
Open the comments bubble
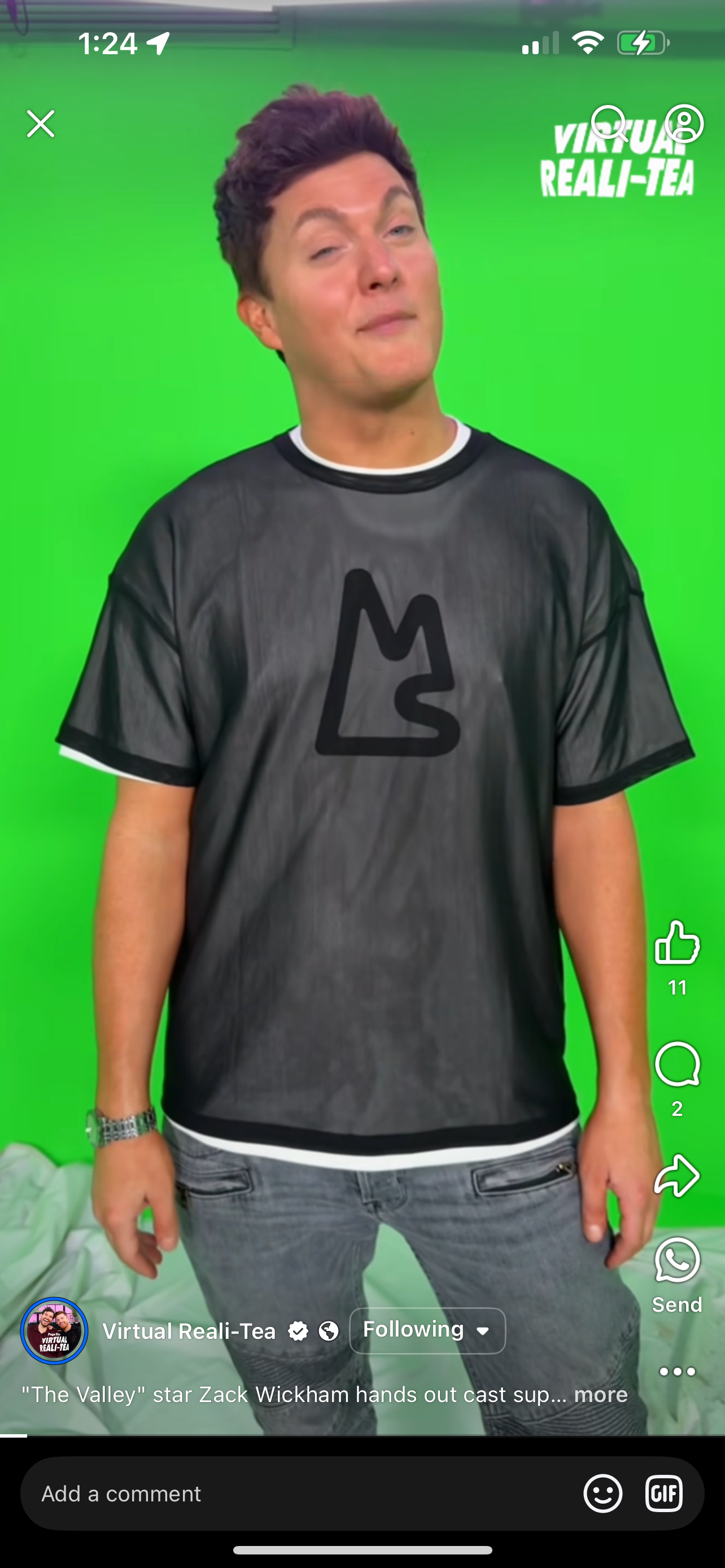(677, 1064)
